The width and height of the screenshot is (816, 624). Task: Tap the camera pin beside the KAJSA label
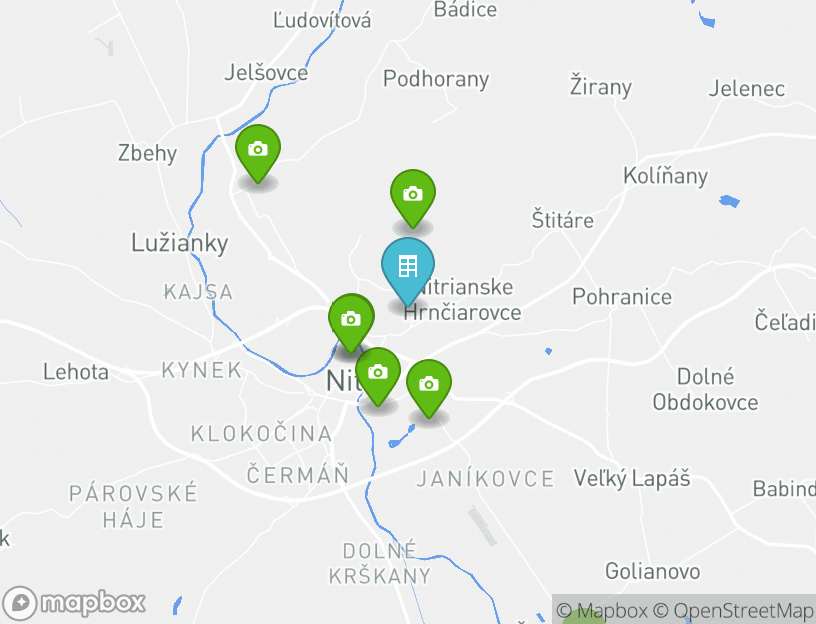(x=350, y=319)
